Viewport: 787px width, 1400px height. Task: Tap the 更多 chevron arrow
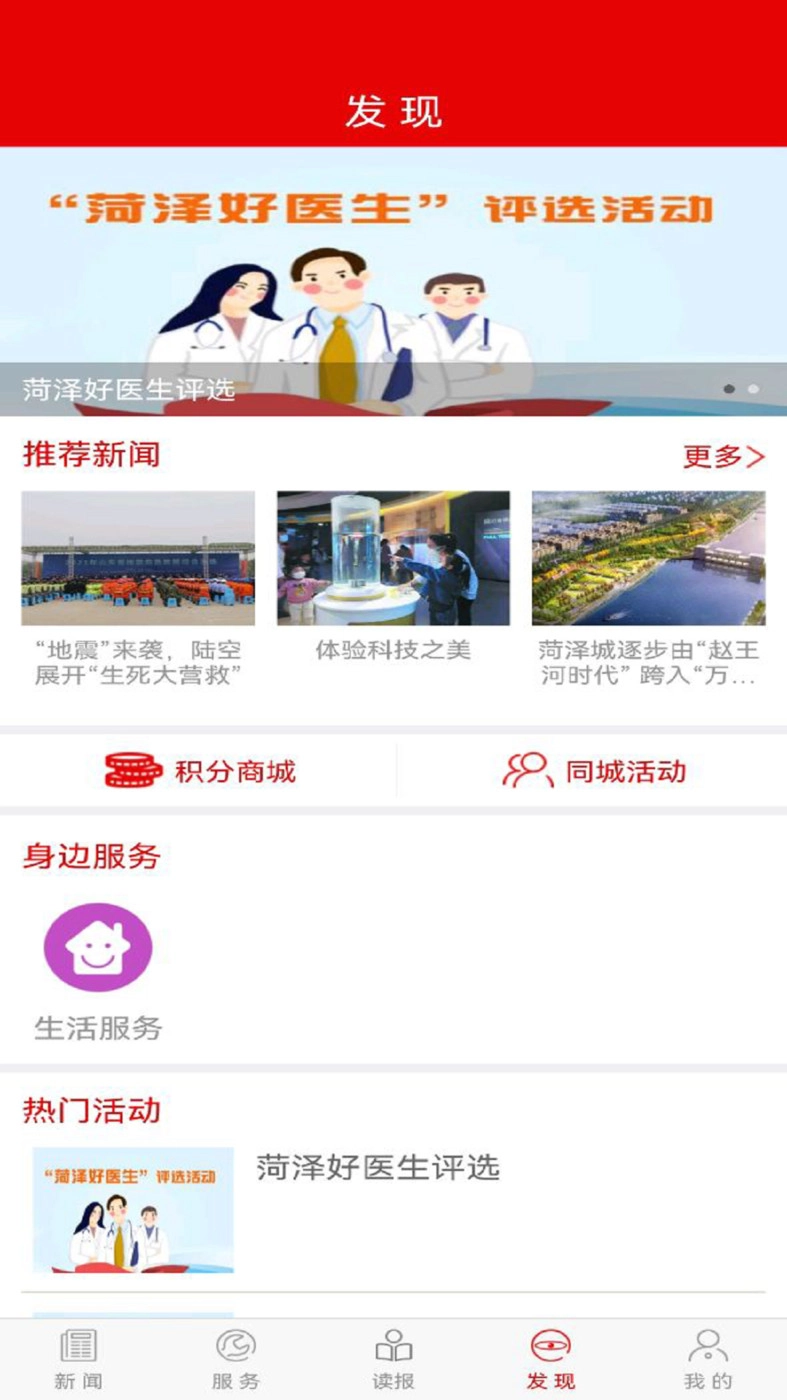[x=756, y=454]
